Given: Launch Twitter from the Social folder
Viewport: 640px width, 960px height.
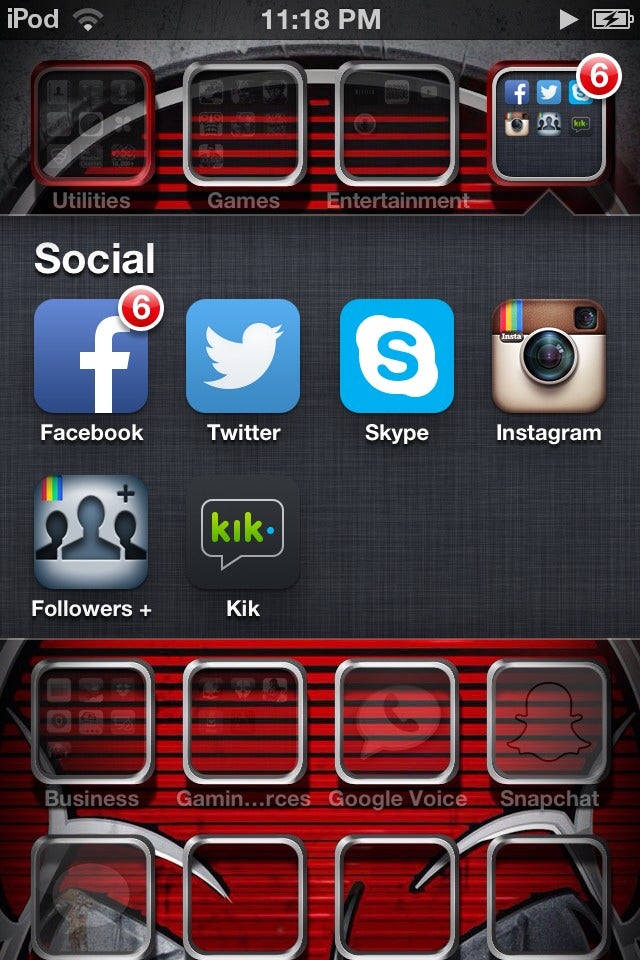Looking at the screenshot, I should 243,356.
